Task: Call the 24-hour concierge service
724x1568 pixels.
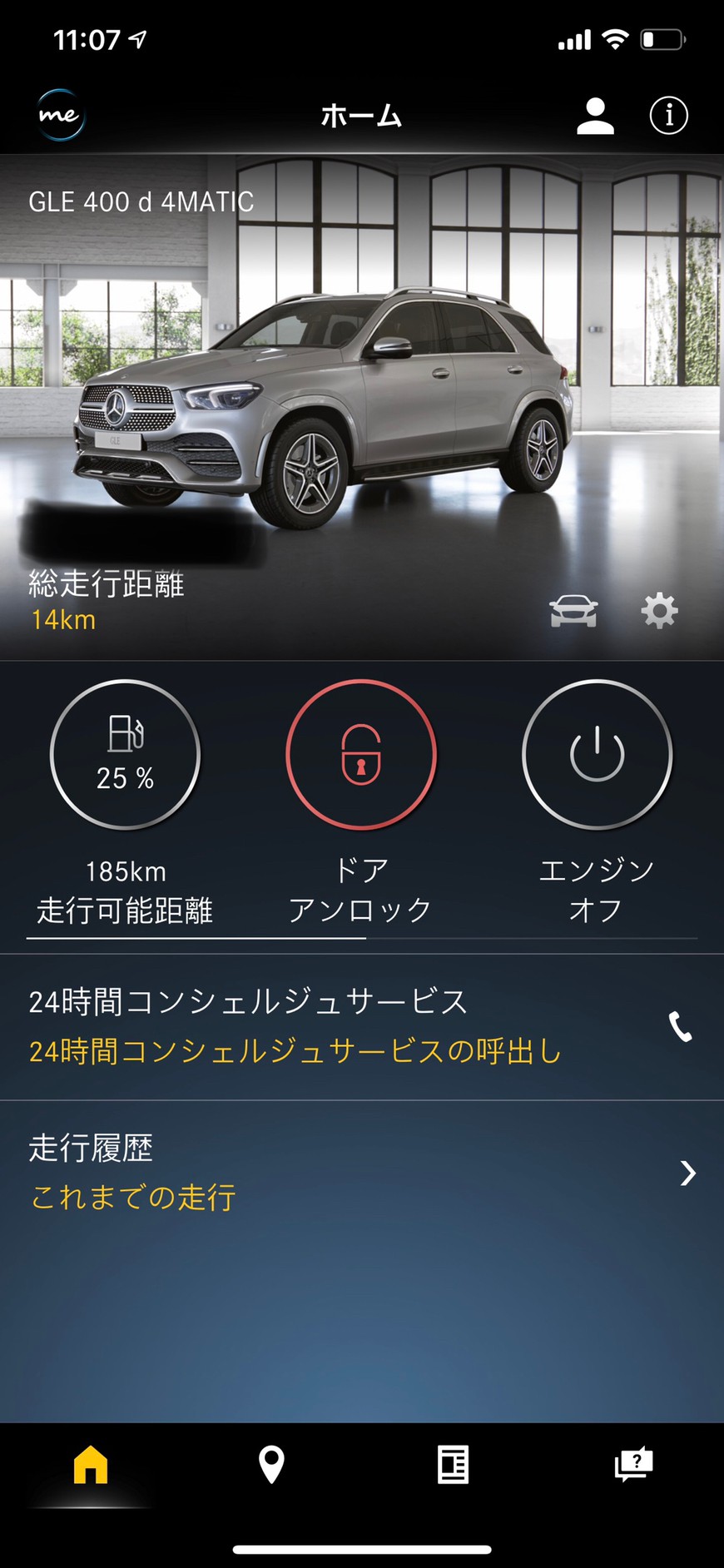Action: (680, 1027)
